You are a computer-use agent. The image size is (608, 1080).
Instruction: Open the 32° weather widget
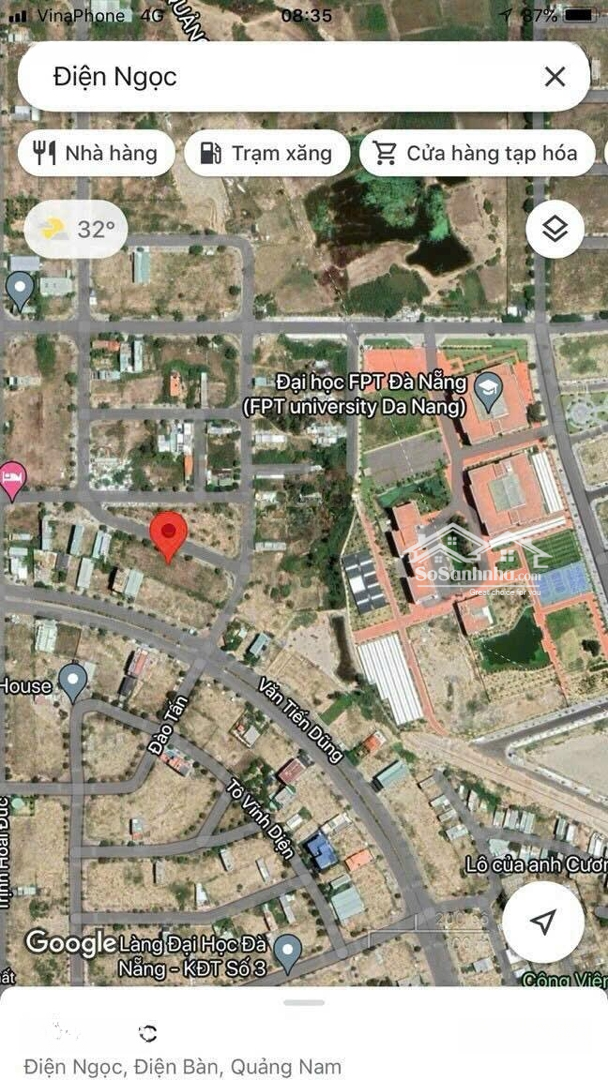76,229
